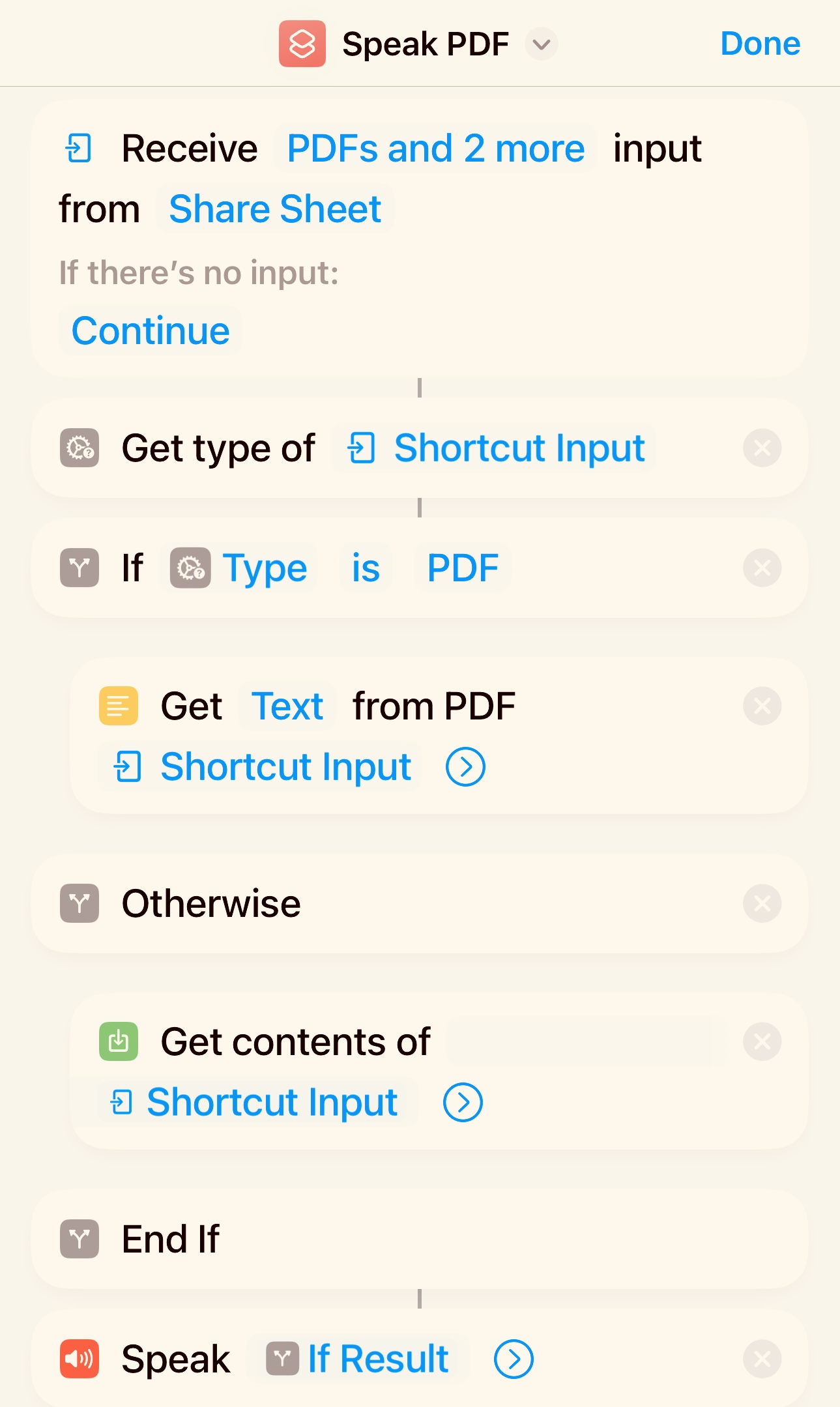Change the 'is' condition operator

pyautogui.click(x=366, y=568)
